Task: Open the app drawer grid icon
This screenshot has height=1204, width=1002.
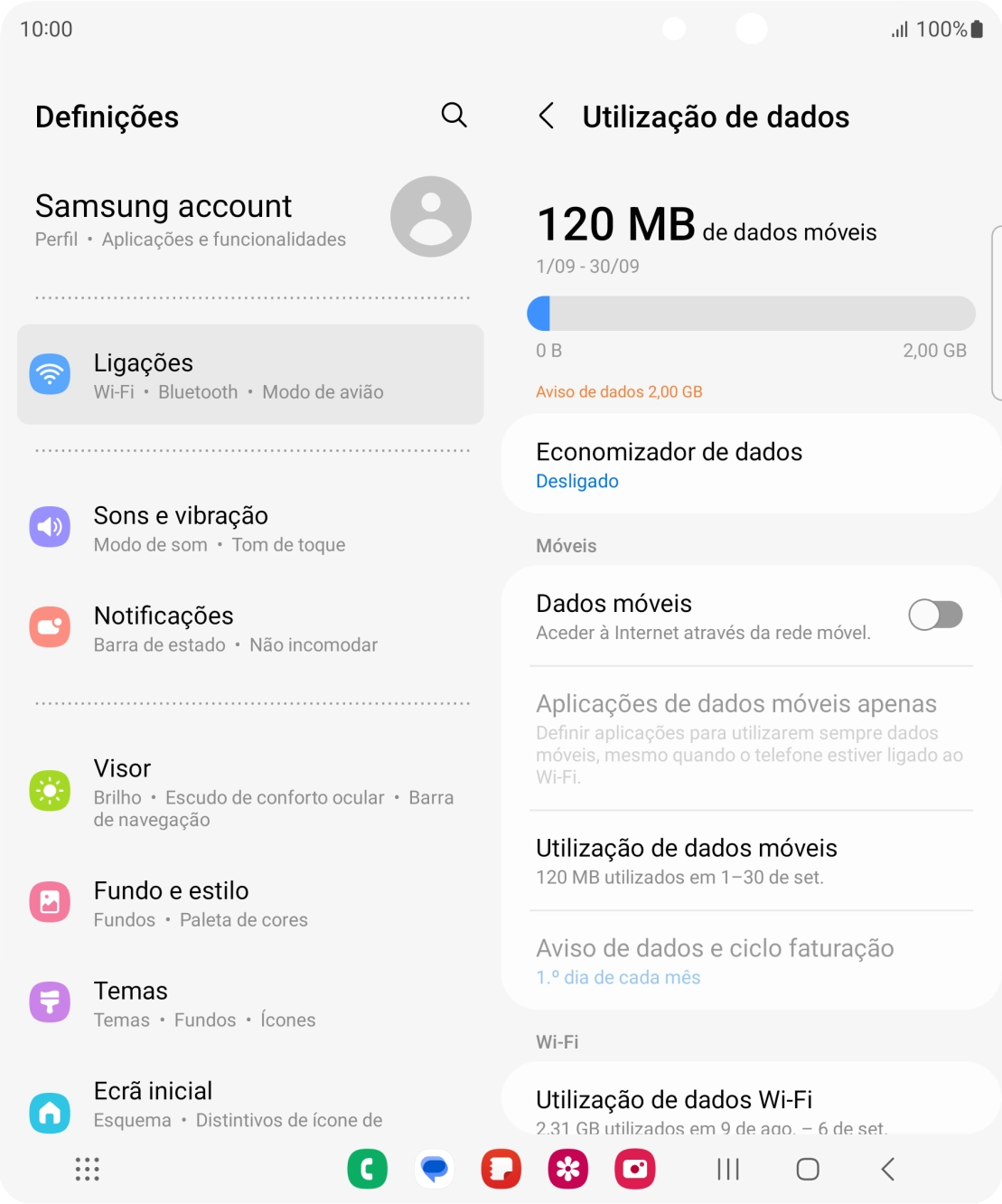Action: point(86,1168)
